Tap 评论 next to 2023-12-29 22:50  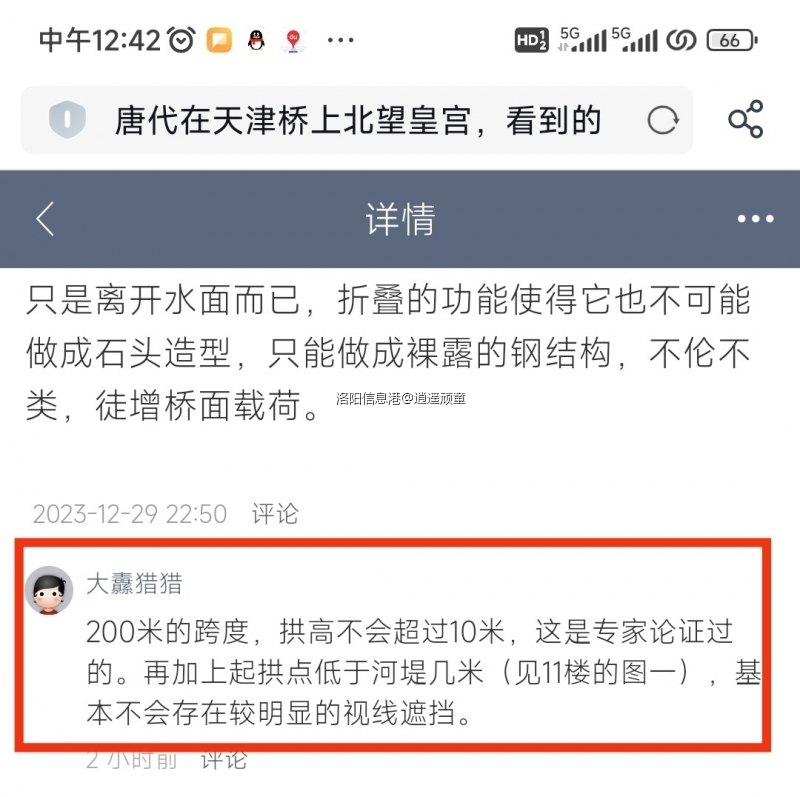coord(275,514)
